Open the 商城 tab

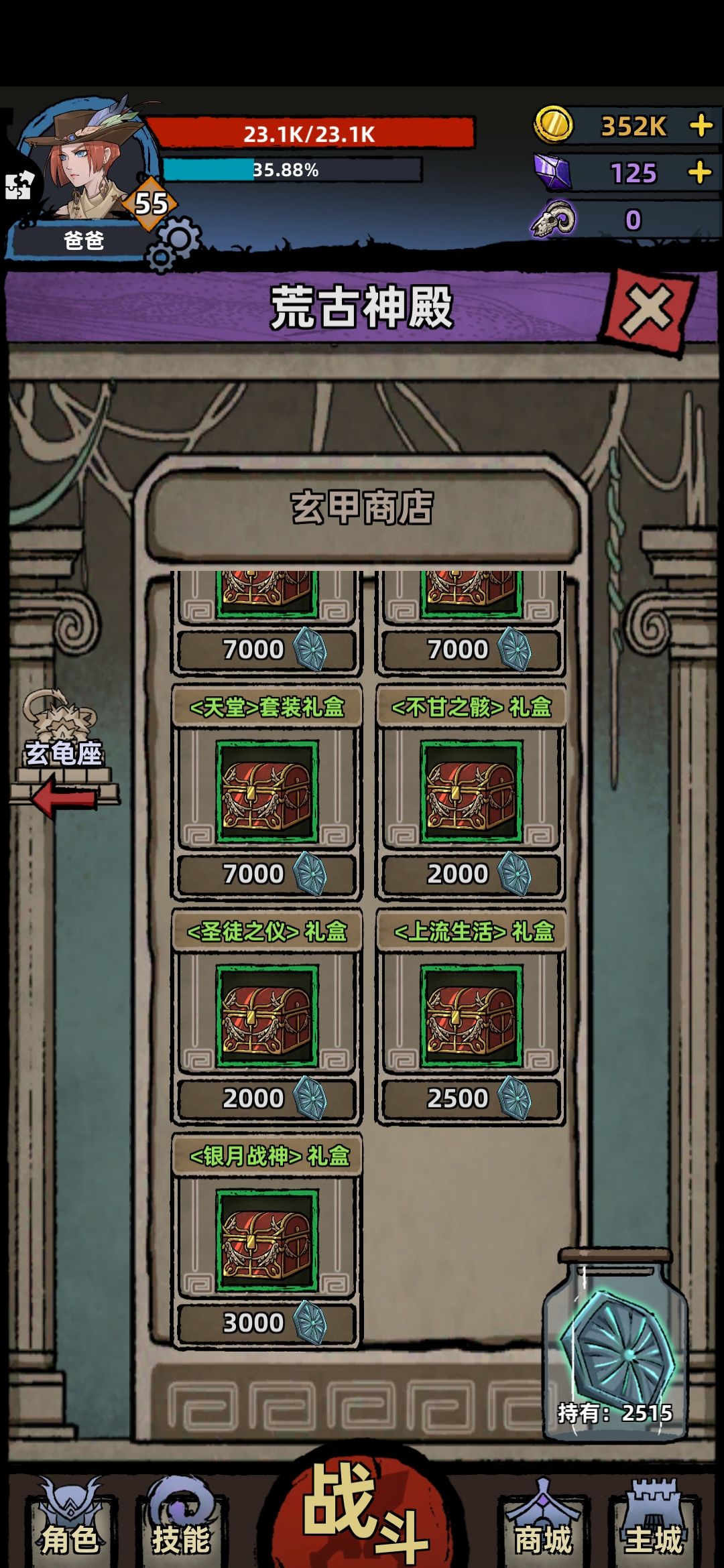point(543,1520)
